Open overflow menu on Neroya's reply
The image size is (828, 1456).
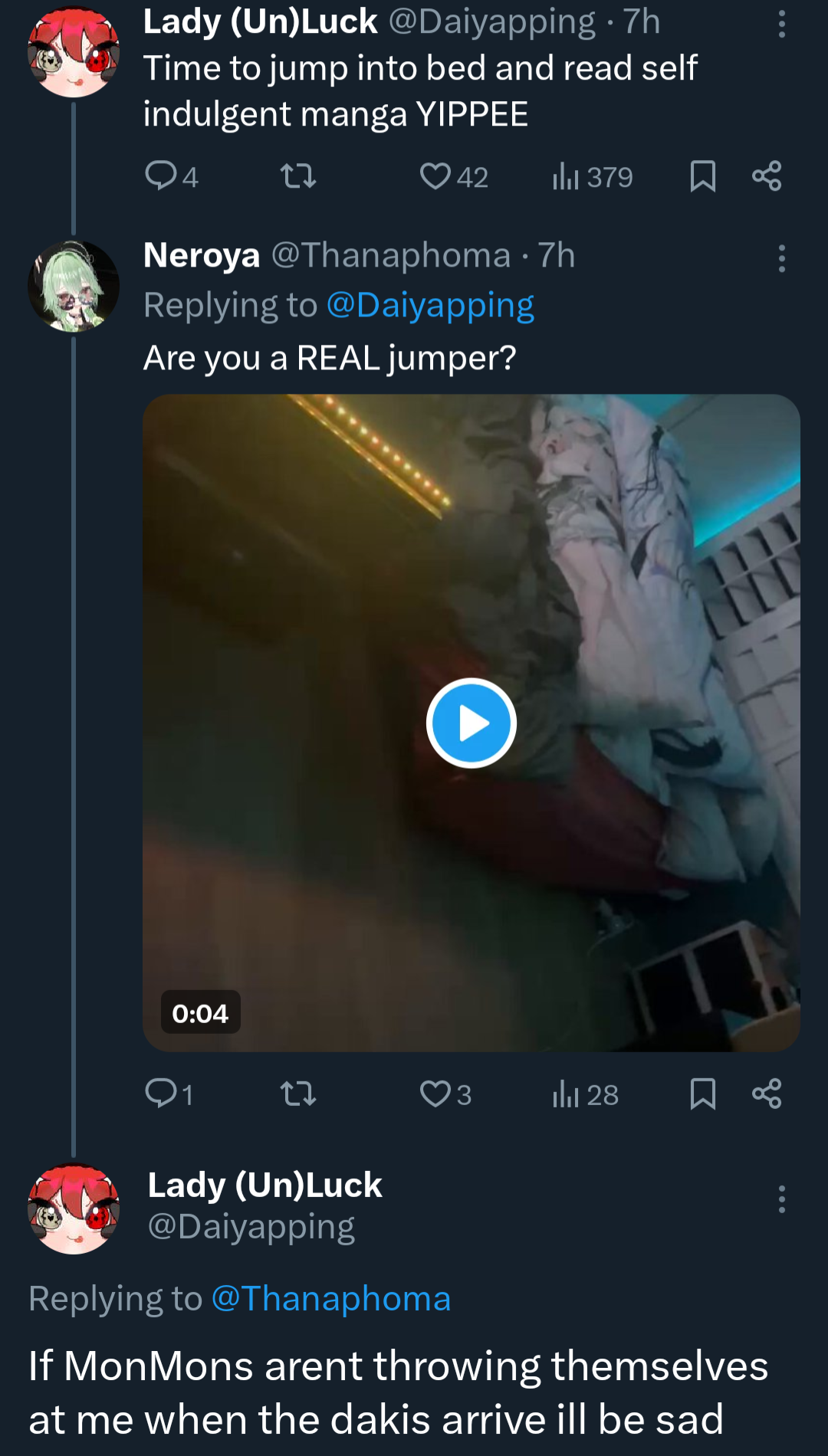pyautogui.click(x=781, y=258)
